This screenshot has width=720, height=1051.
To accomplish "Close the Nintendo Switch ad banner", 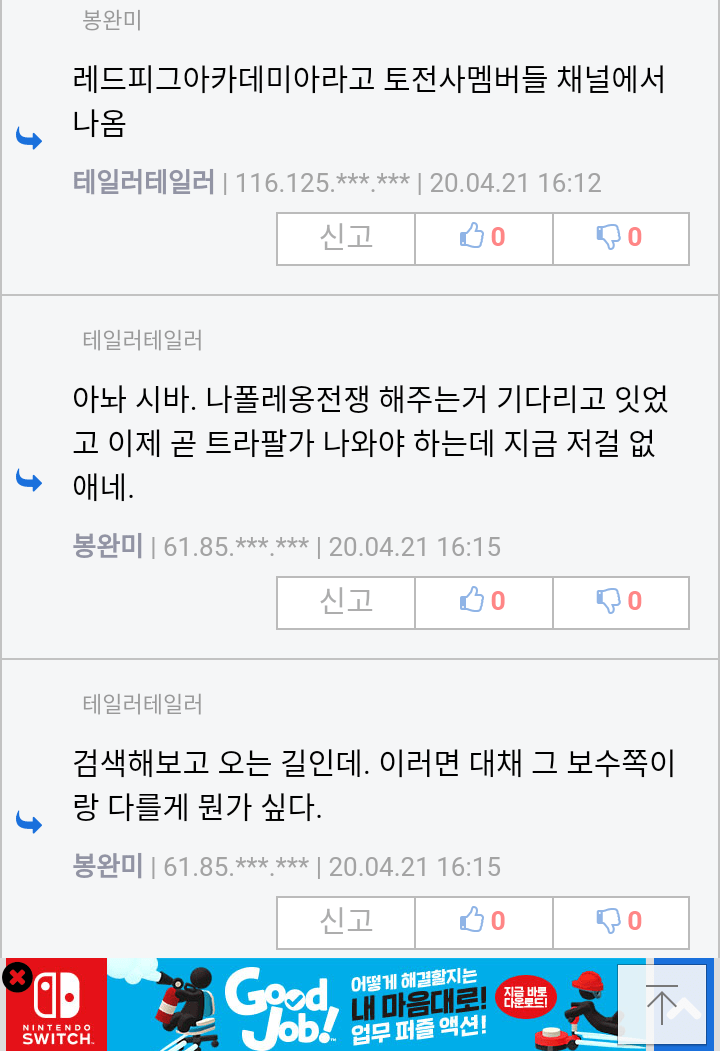I will point(18,977).
